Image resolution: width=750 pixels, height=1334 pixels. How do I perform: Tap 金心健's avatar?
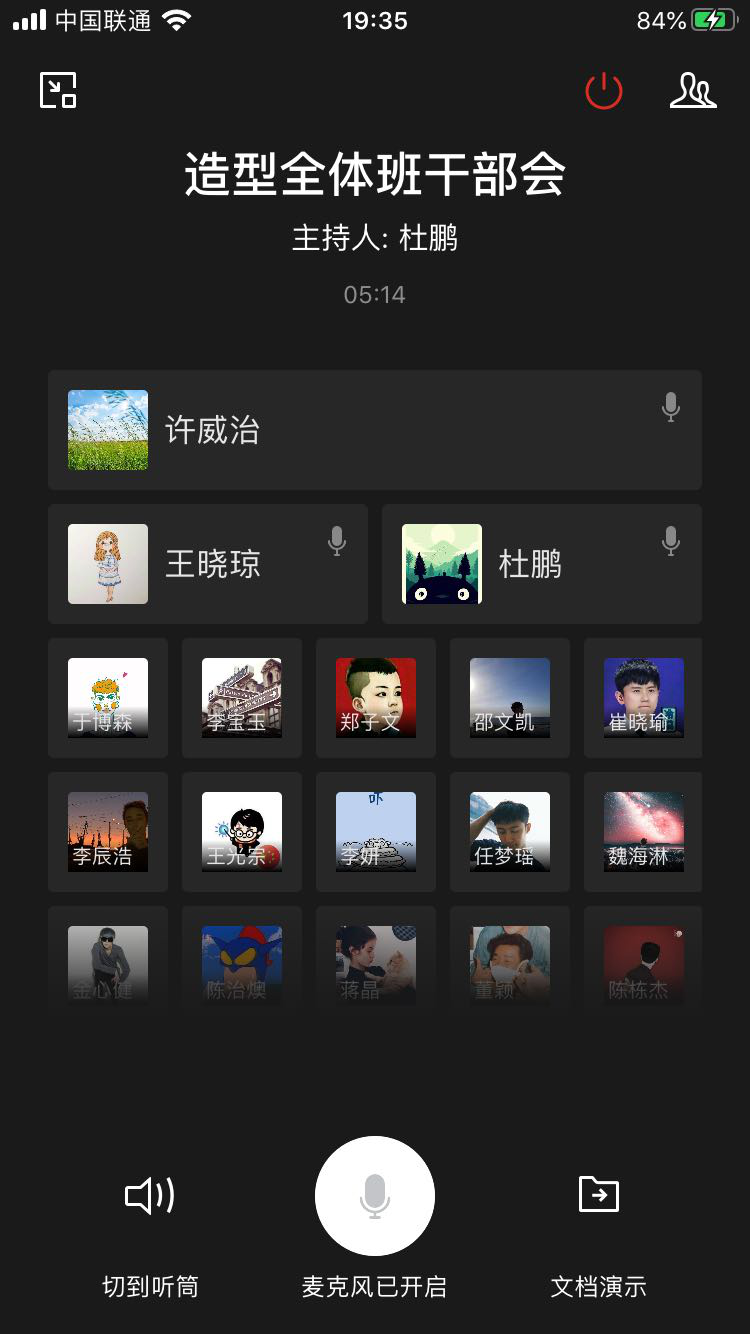pyautogui.click(x=108, y=964)
